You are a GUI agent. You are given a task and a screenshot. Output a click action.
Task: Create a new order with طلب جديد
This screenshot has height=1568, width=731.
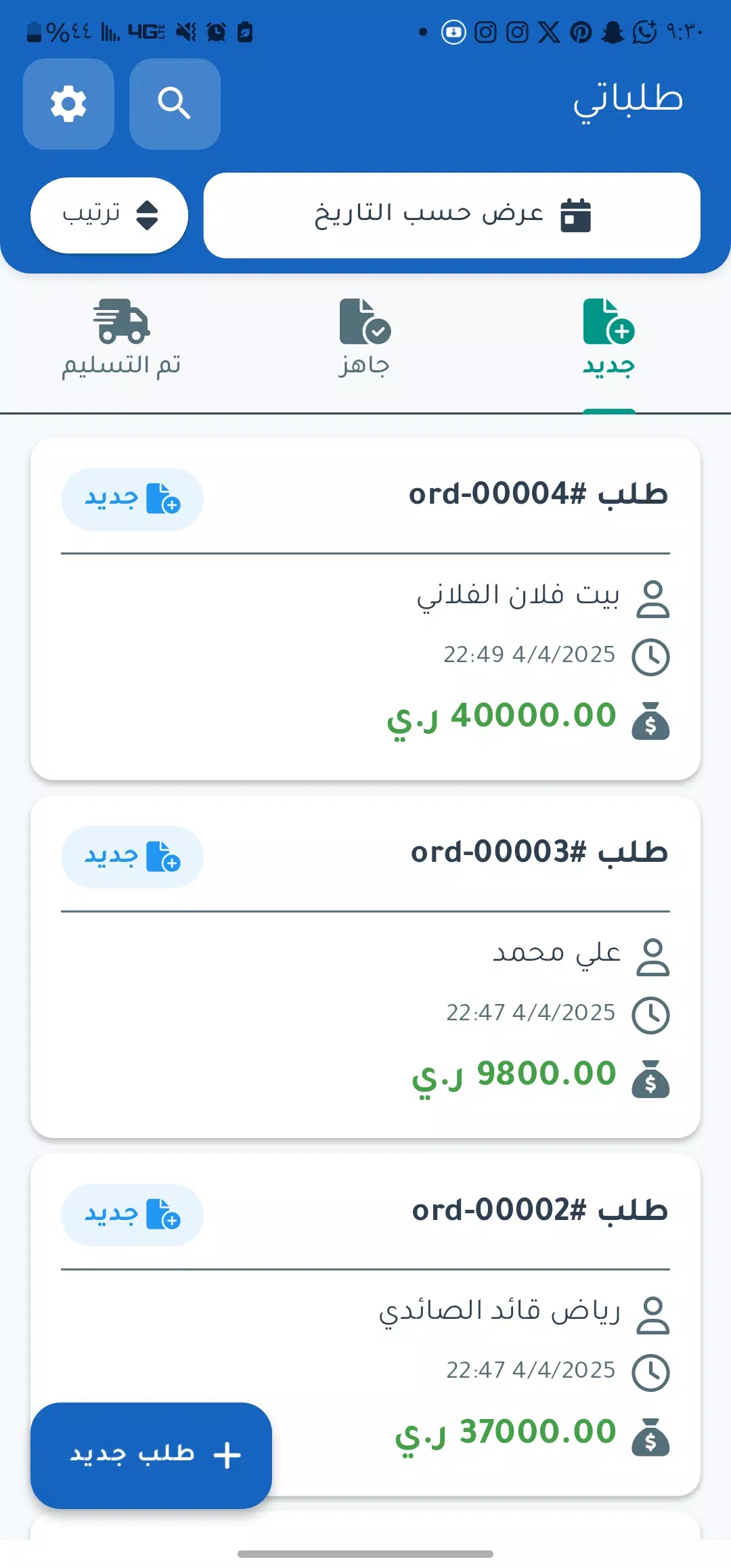(x=151, y=1455)
